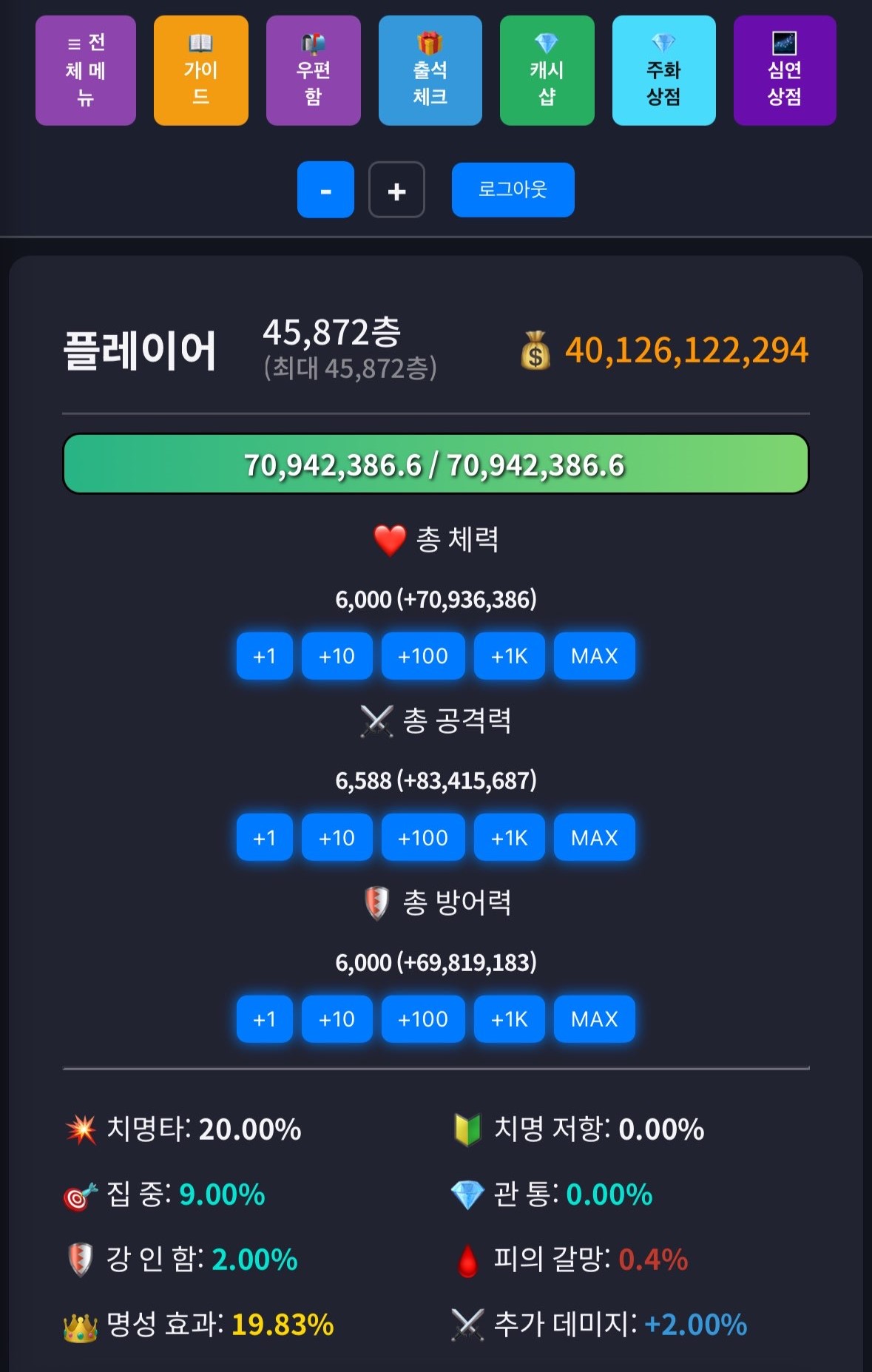Open the 전체 메뉴 full menu
This screenshot has width=872, height=1372.
coord(86,70)
